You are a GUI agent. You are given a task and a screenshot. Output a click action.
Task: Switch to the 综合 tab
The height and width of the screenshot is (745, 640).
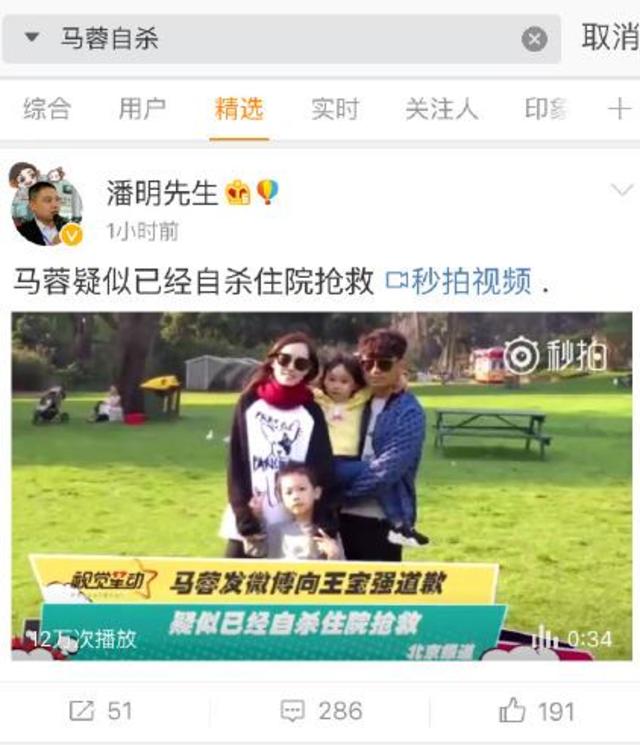tap(47, 109)
